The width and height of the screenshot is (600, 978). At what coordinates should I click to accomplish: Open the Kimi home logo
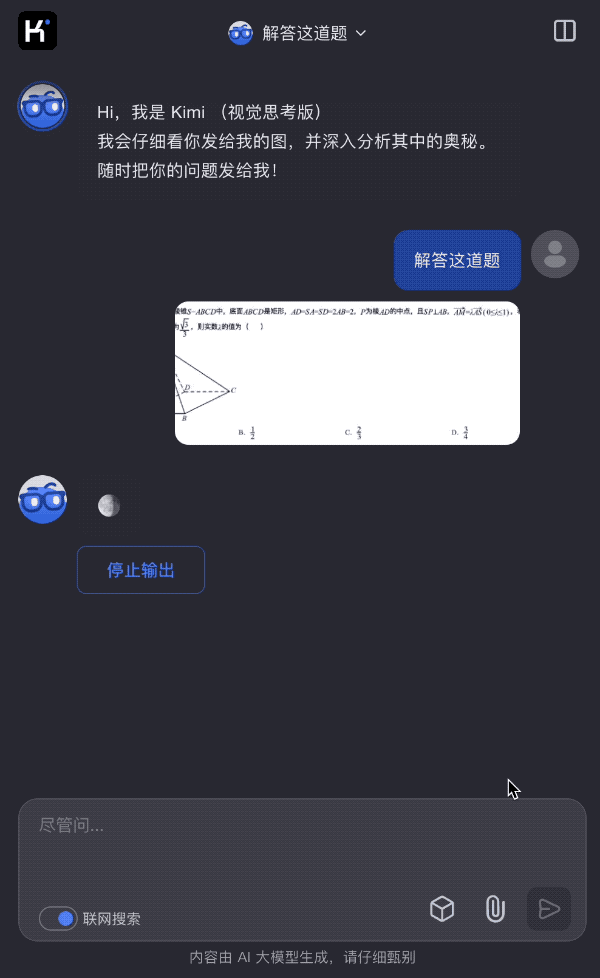click(37, 31)
